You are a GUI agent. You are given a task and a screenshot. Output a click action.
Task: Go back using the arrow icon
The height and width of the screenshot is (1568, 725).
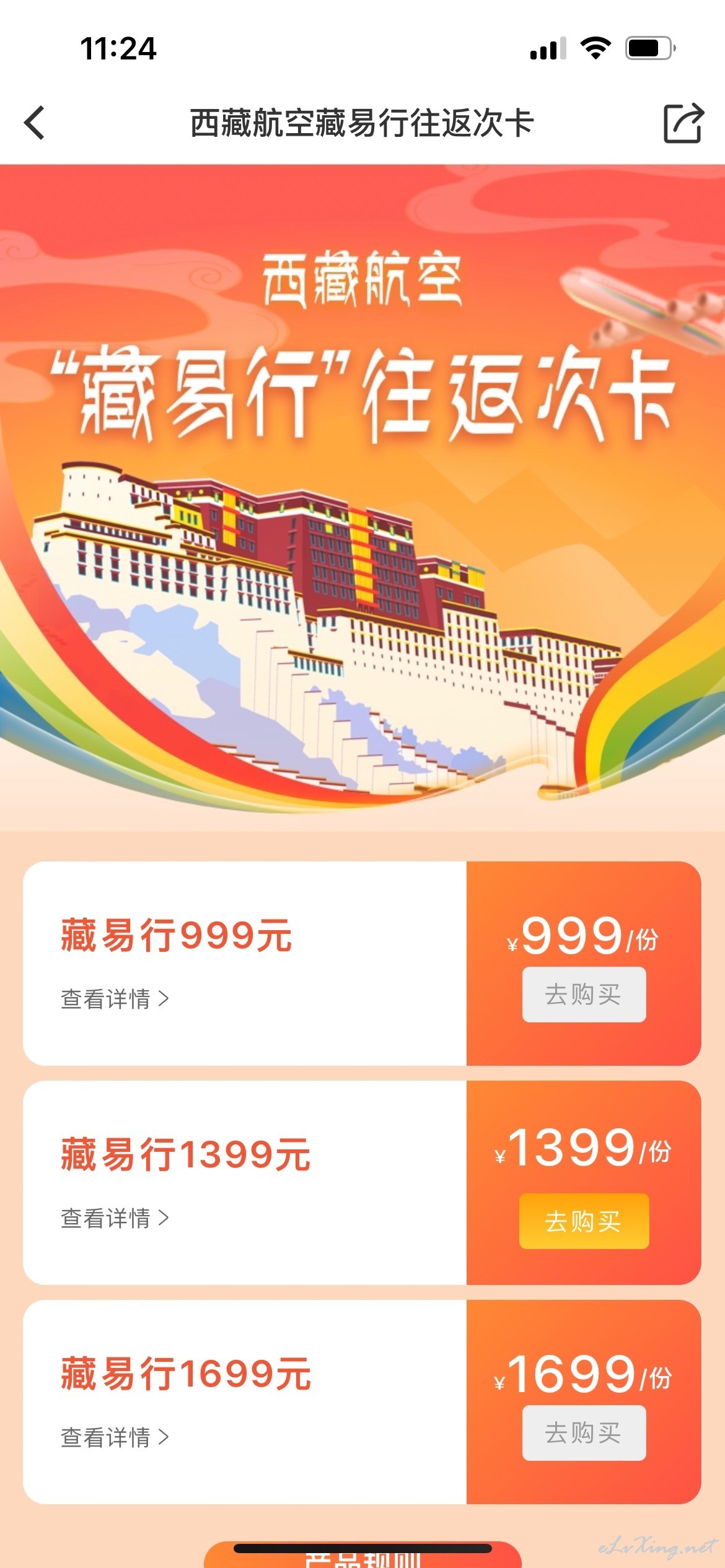pos(35,123)
